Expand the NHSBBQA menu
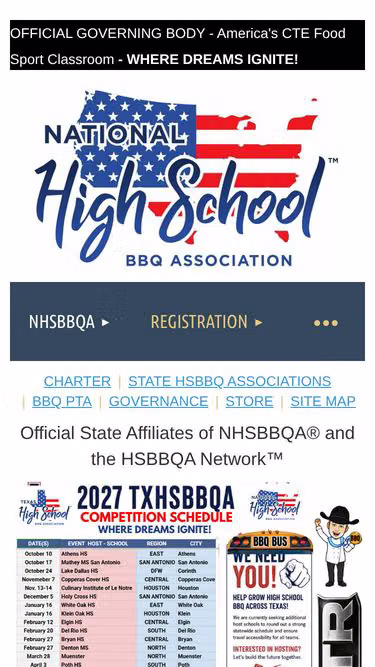 [69, 322]
